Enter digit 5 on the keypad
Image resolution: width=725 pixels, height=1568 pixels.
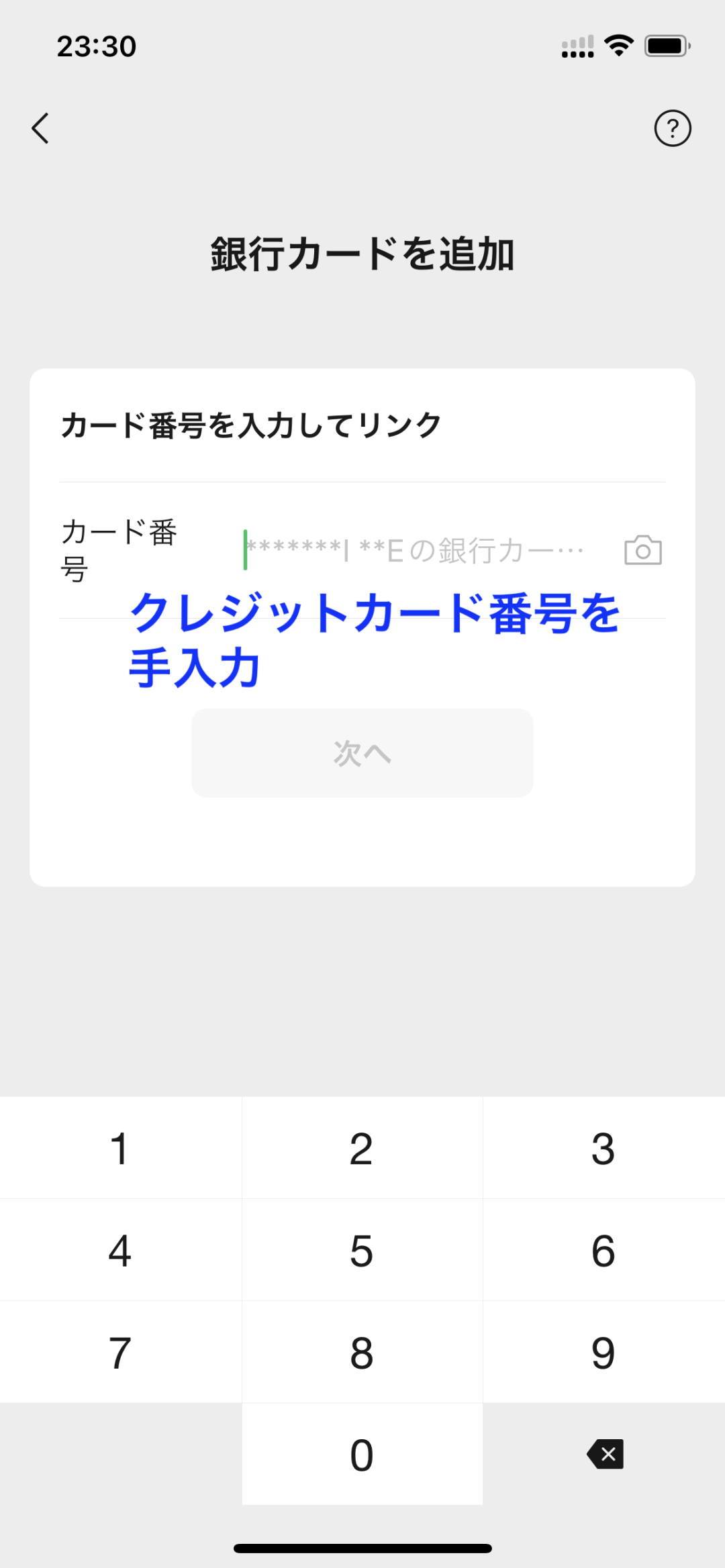click(362, 1250)
